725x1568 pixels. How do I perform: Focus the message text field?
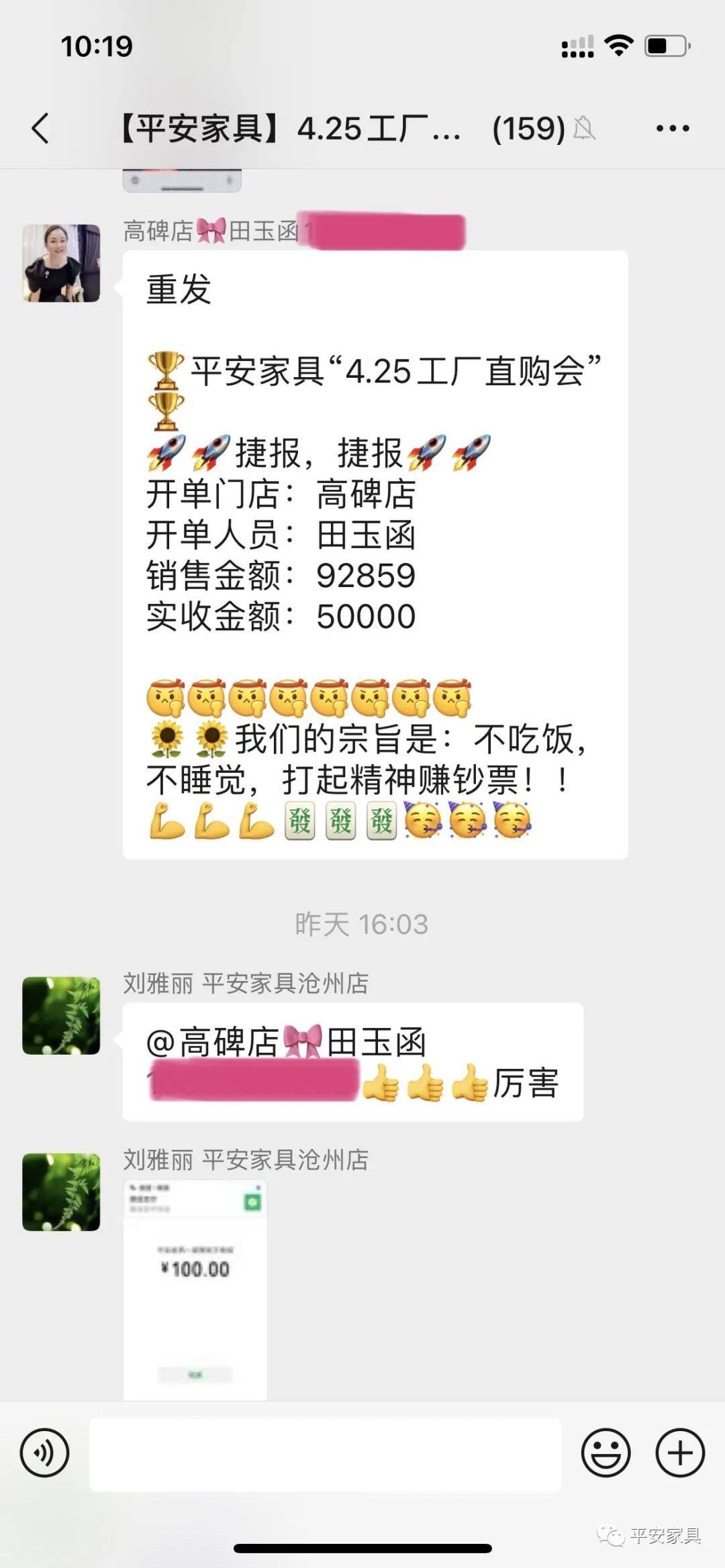(325, 1454)
